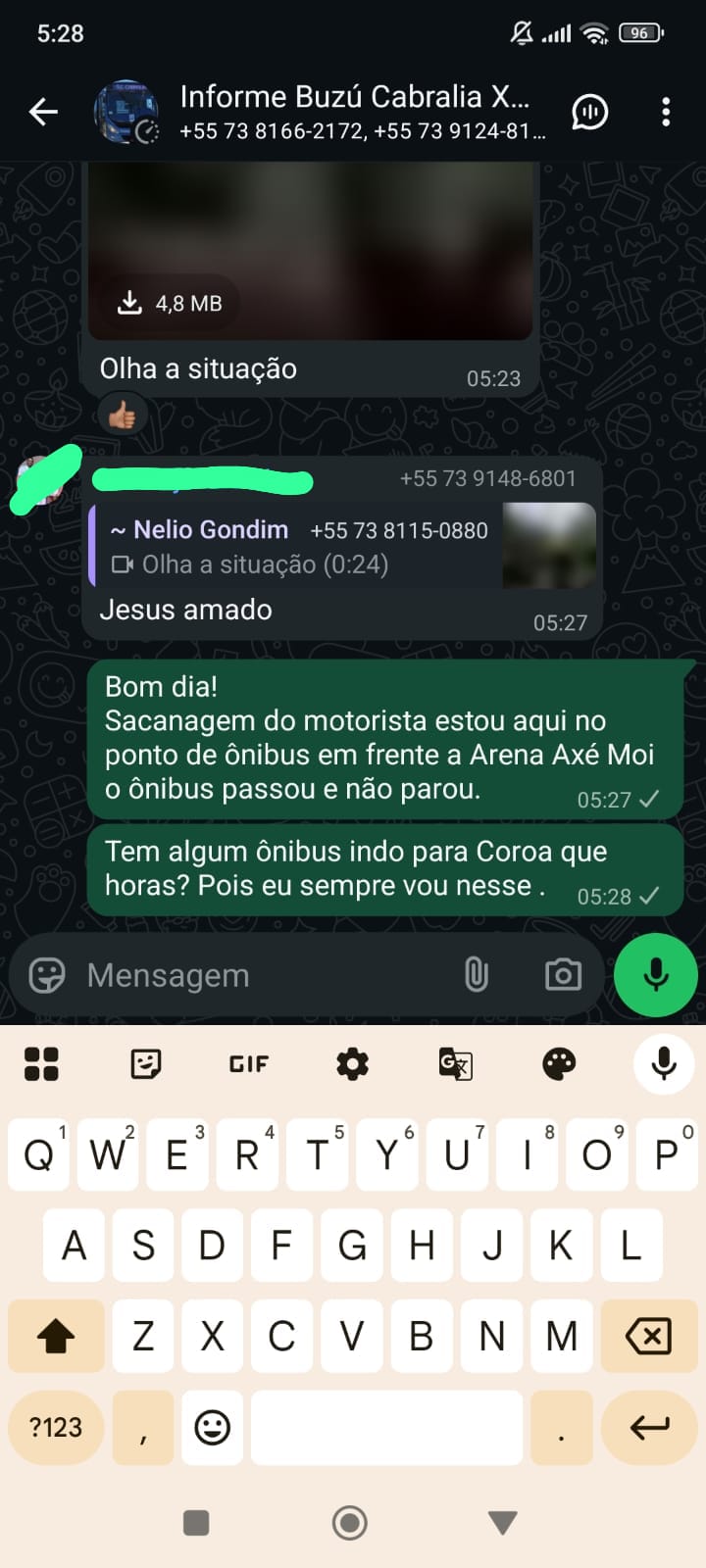
Task: Attach a file with the paperclip
Action: [x=477, y=975]
